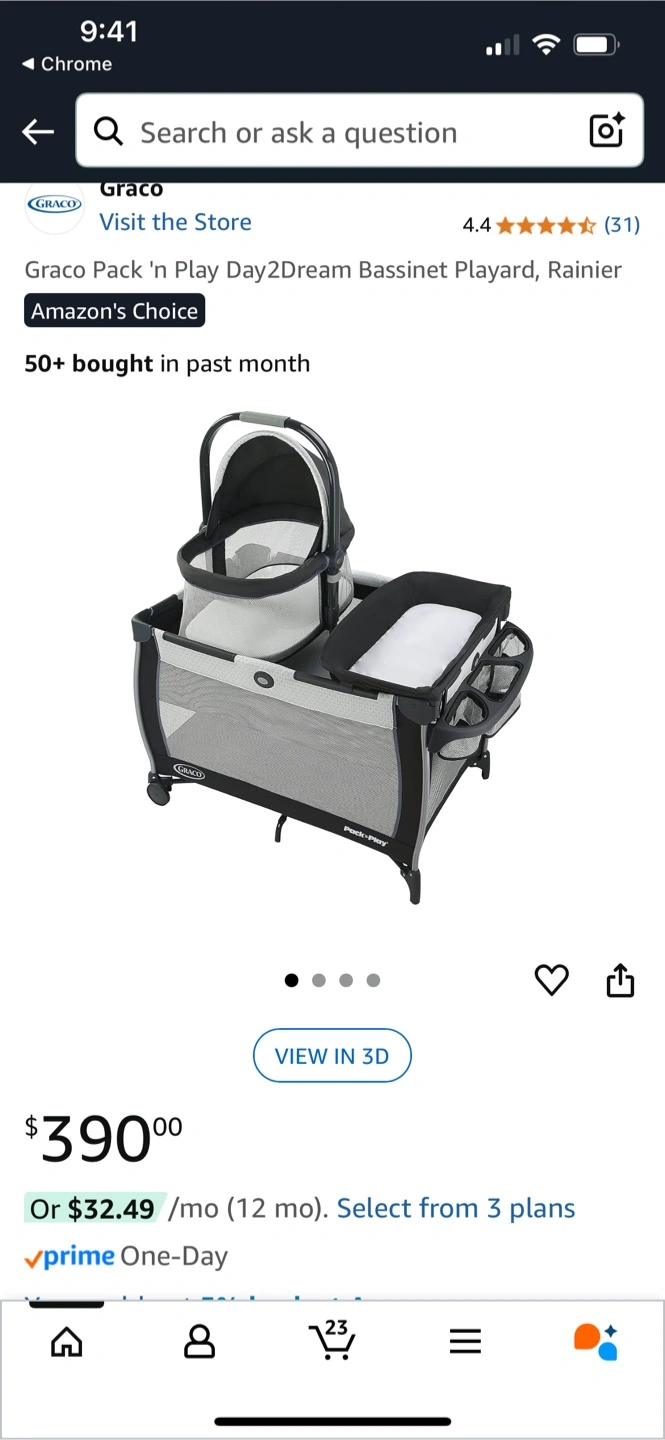
Task: Open the shopping cart with 23 items
Action: 332,1340
